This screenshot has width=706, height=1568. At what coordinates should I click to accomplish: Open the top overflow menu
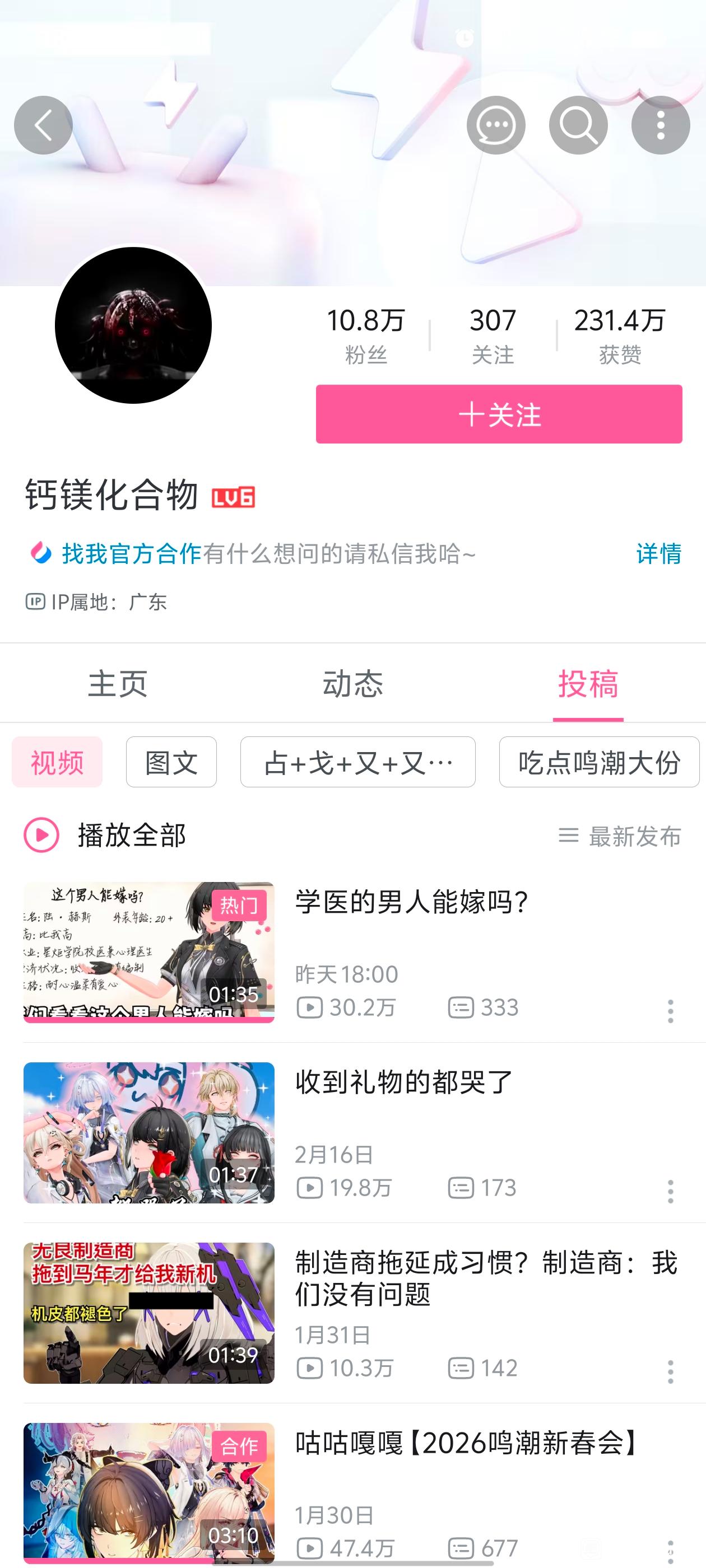click(660, 125)
